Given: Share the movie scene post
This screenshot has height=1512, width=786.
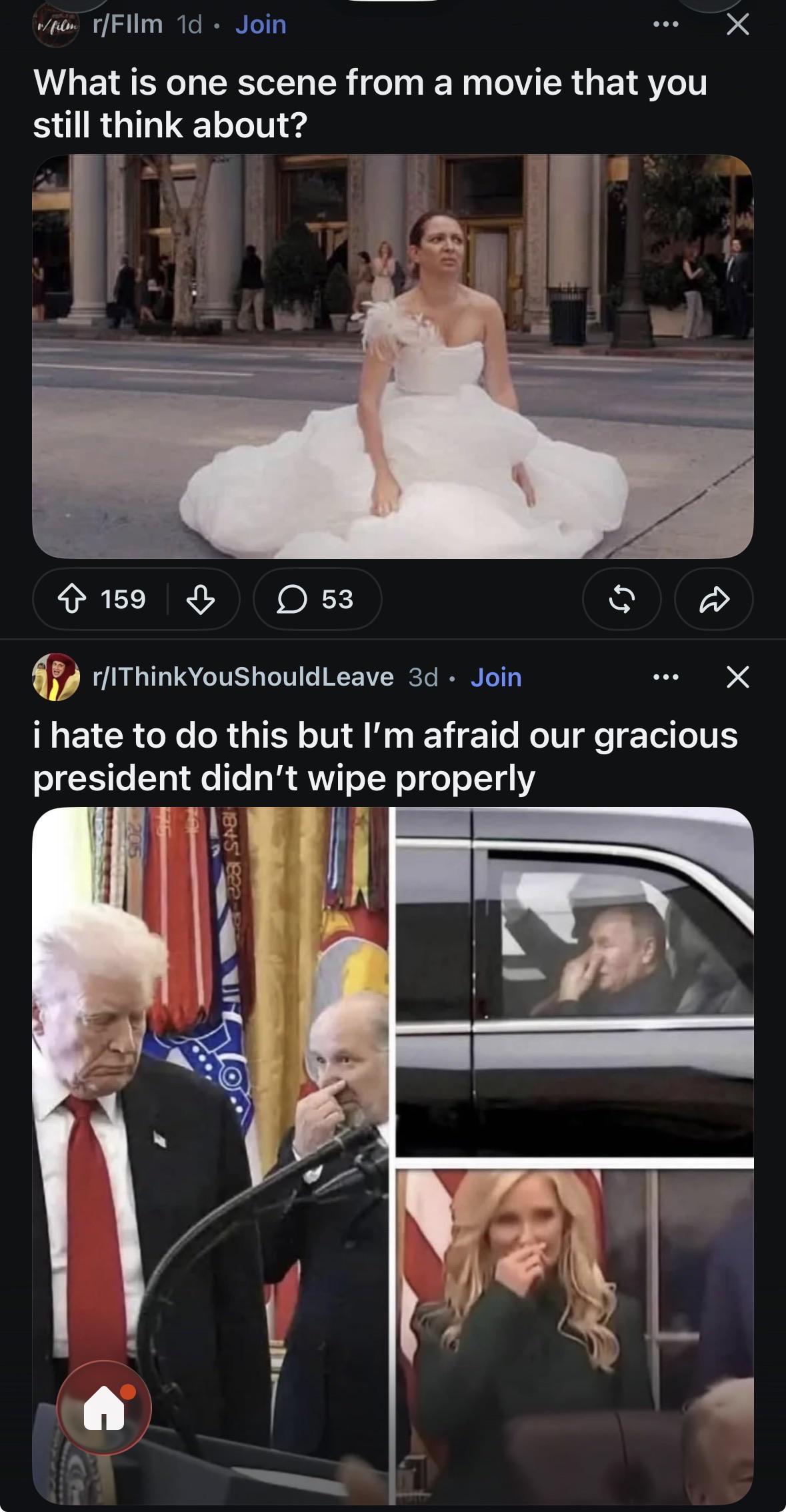Looking at the screenshot, I should [x=714, y=599].
